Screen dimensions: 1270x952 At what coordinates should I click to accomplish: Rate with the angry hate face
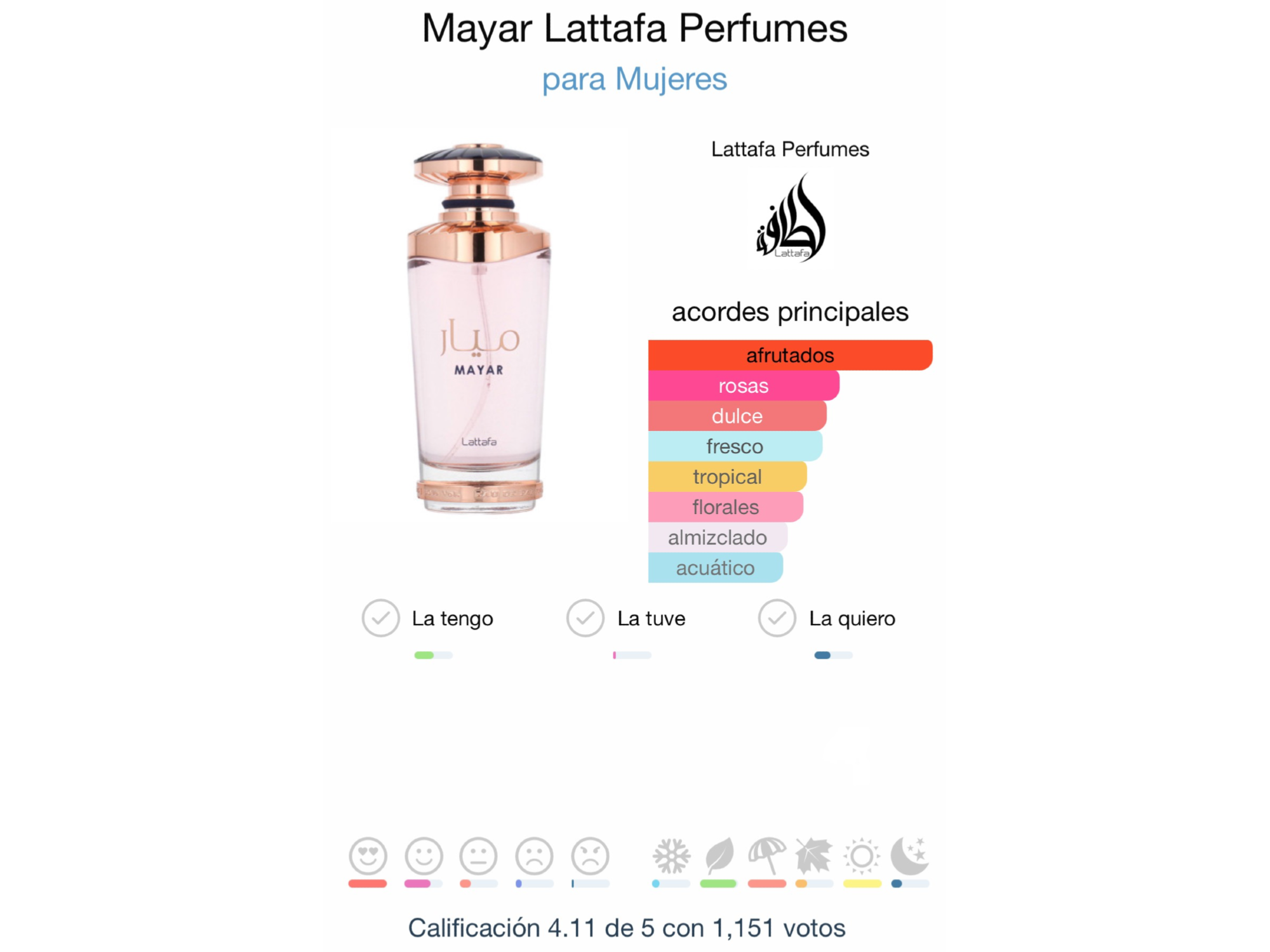coord(590,856)
